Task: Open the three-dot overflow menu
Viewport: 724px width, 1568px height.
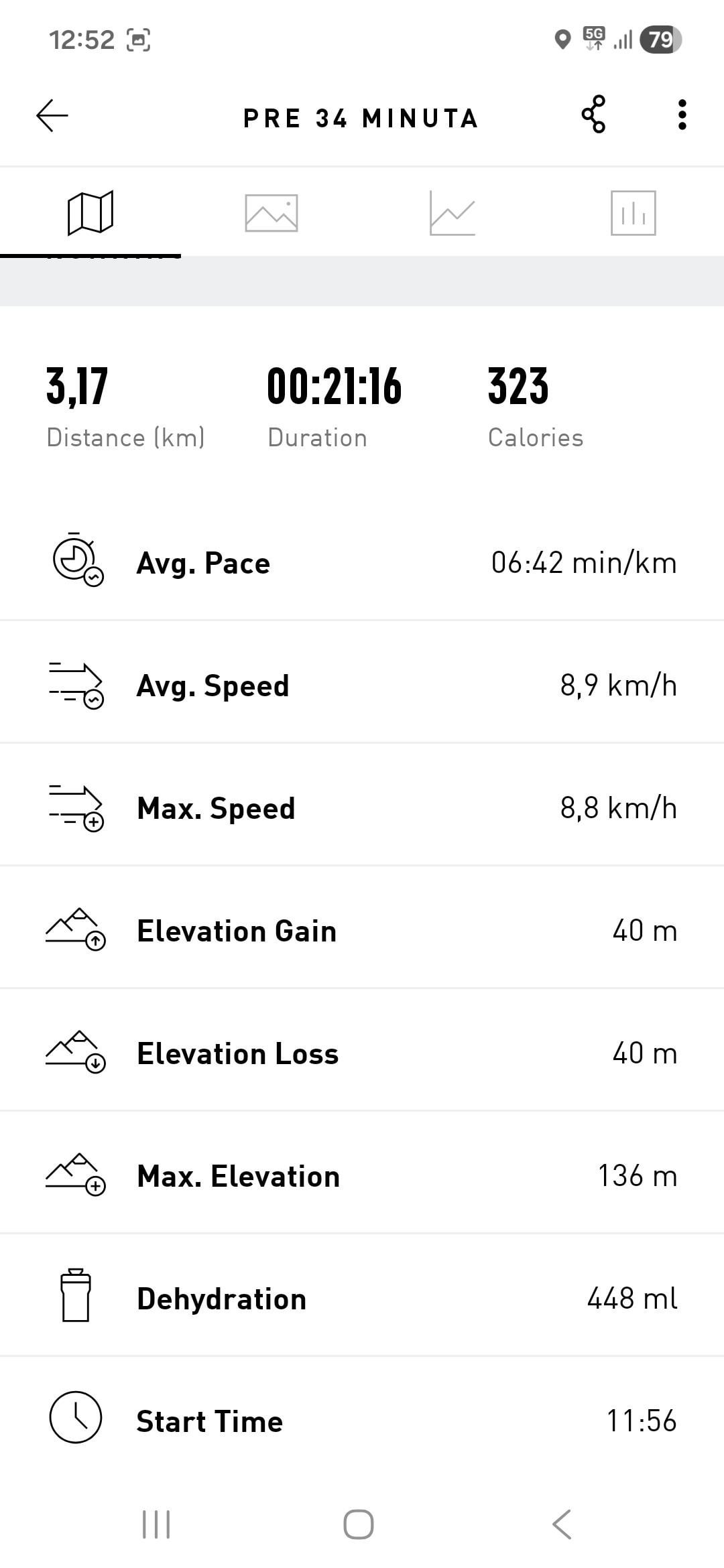Action: (682, 115)
